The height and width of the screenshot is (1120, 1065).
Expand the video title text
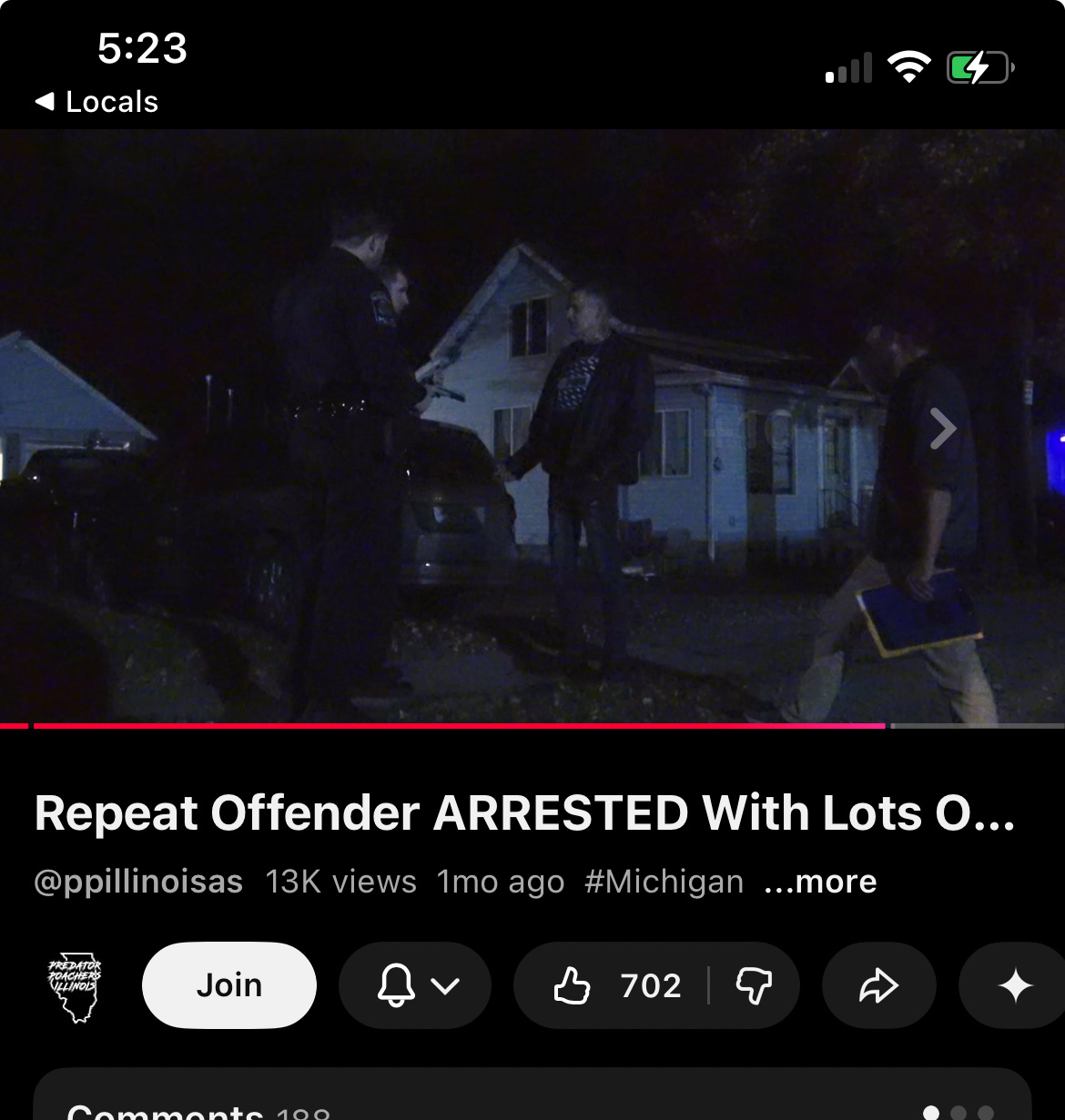click(524, 812)
